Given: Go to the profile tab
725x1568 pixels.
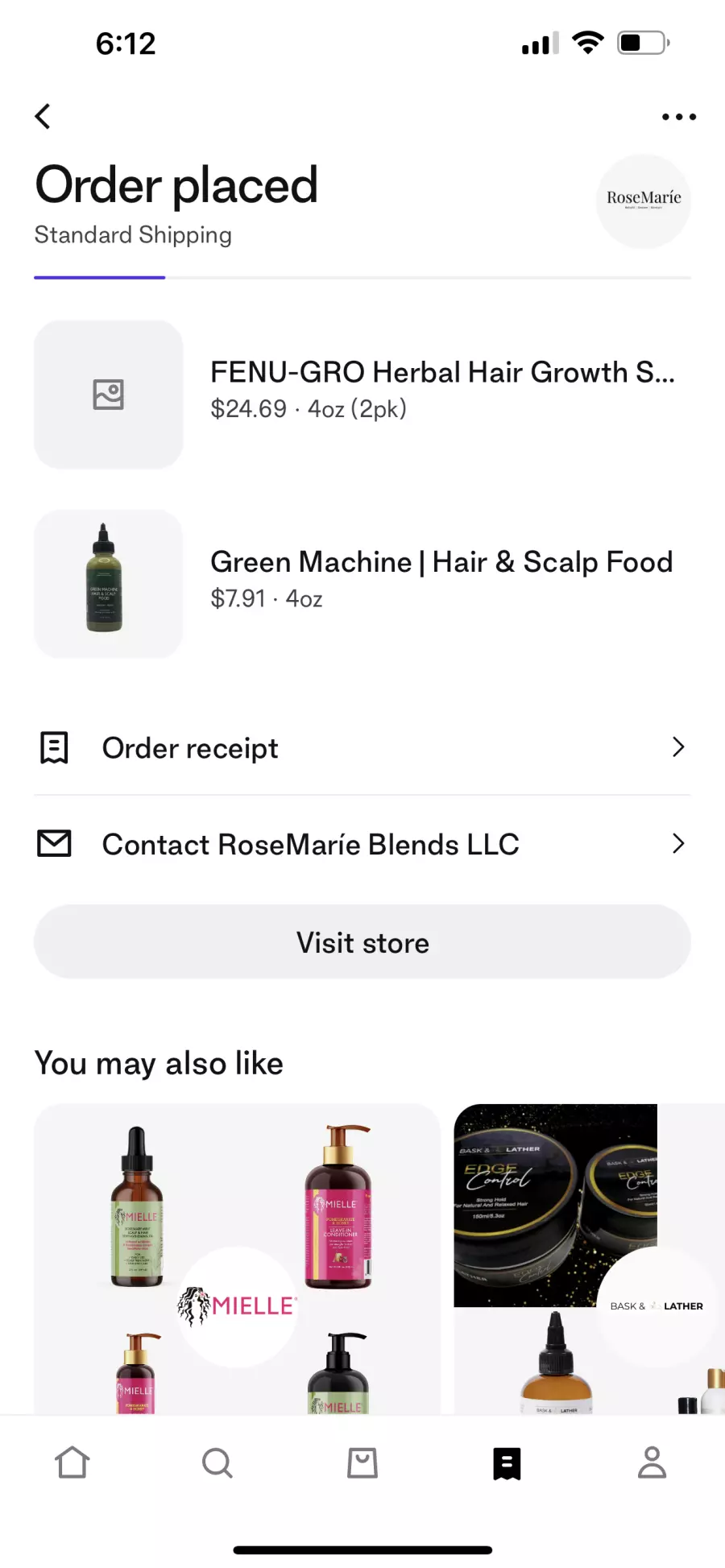Looking at the screenshot, I should coord(652,1463).
